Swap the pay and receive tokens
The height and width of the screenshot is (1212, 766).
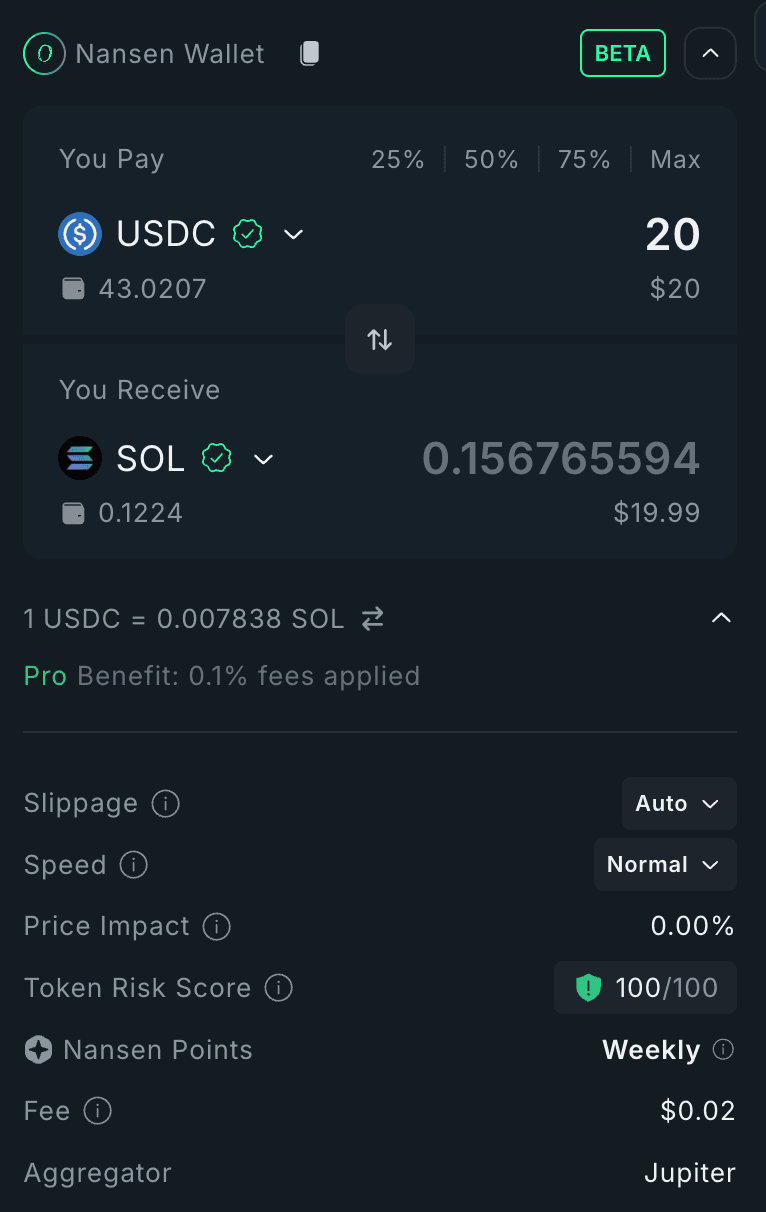(380, 339)
